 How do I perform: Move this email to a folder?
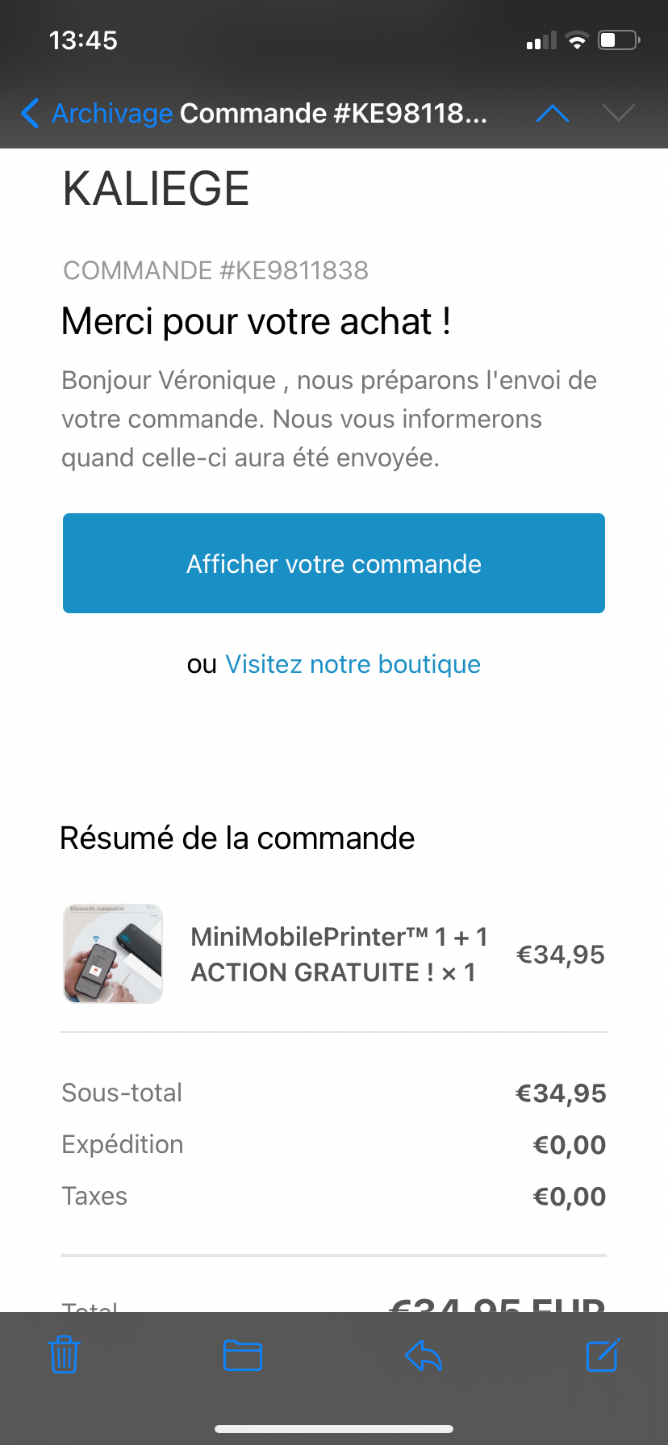pyautogui.click(x=243, y=1356)
